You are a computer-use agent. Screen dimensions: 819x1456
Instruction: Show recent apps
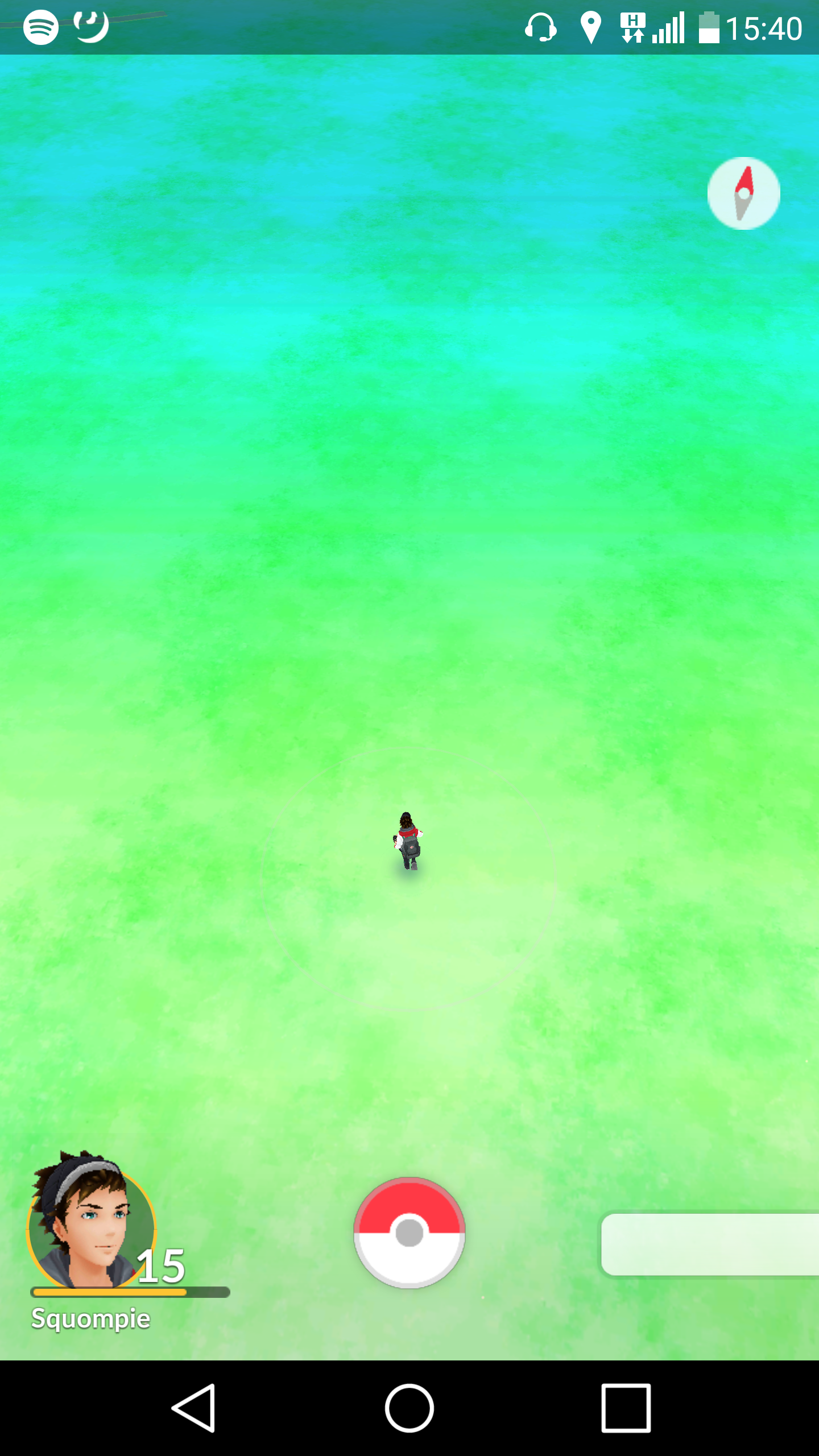point(626,1408)
